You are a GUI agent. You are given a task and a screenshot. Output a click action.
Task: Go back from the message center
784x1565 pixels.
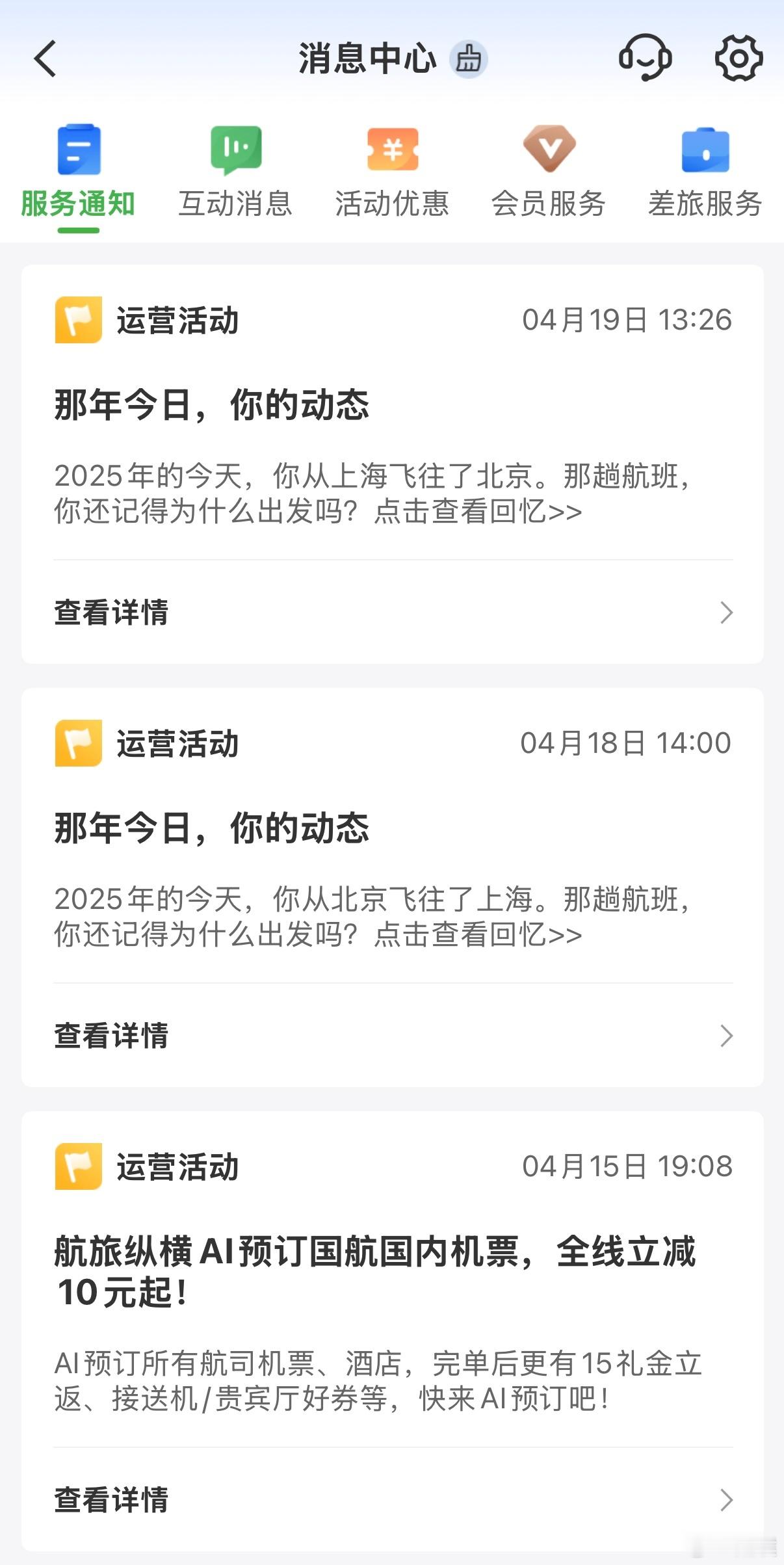coord(46,59)
